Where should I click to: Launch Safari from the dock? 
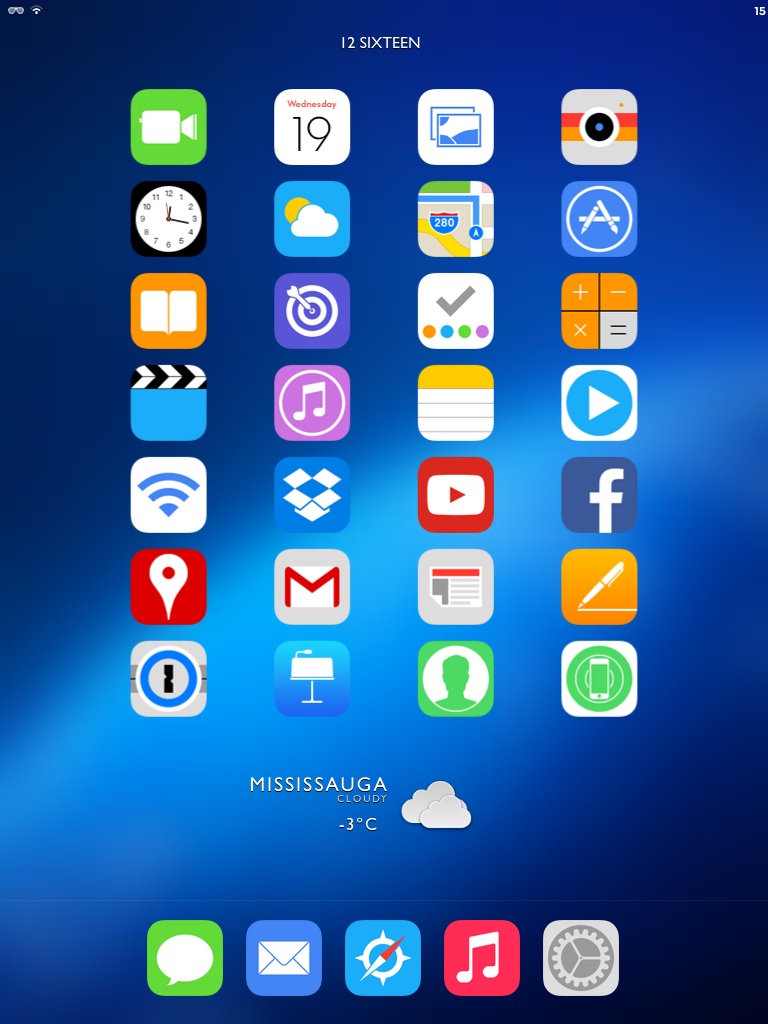point(383,958)
